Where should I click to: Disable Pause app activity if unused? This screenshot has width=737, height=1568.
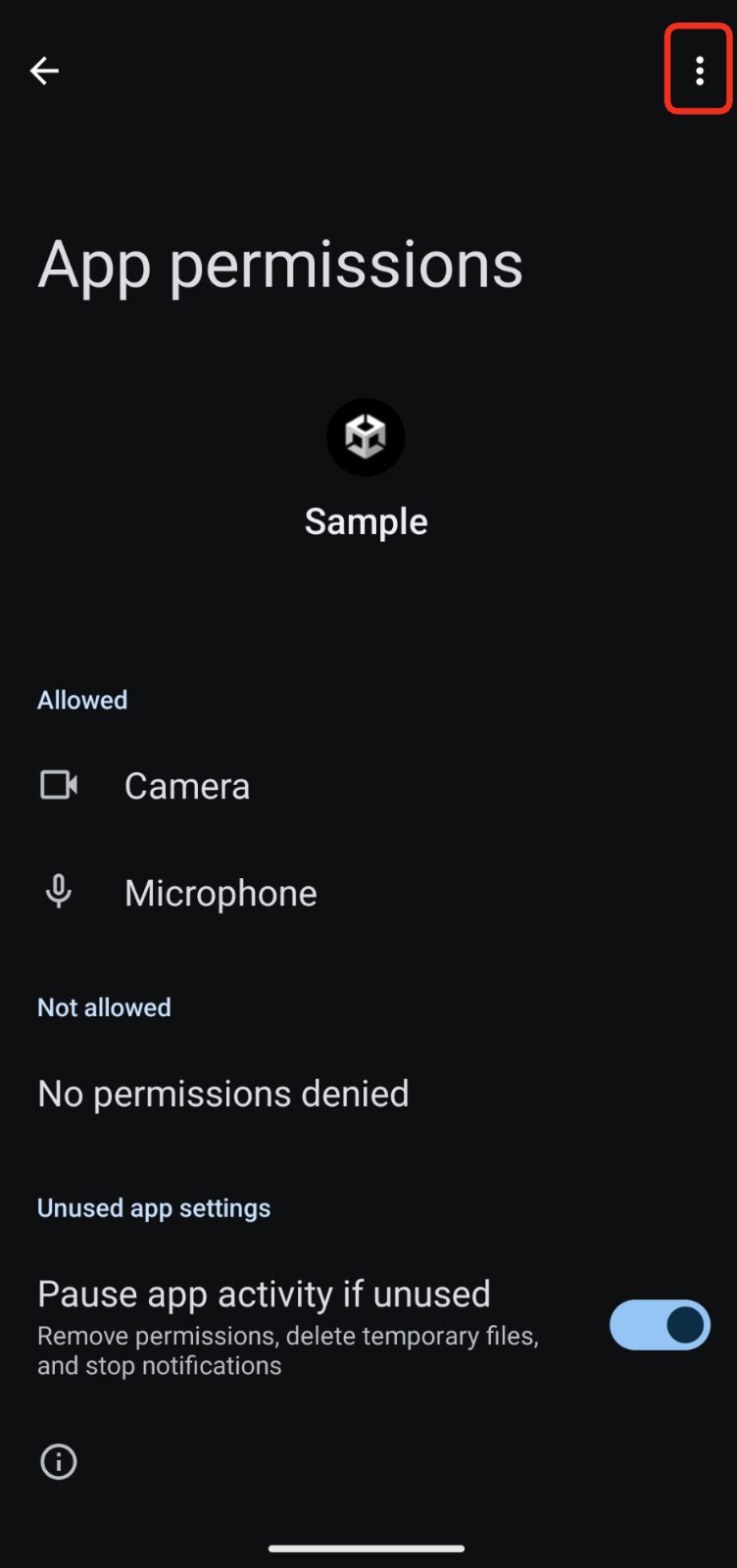click(x=660, y=1325)
